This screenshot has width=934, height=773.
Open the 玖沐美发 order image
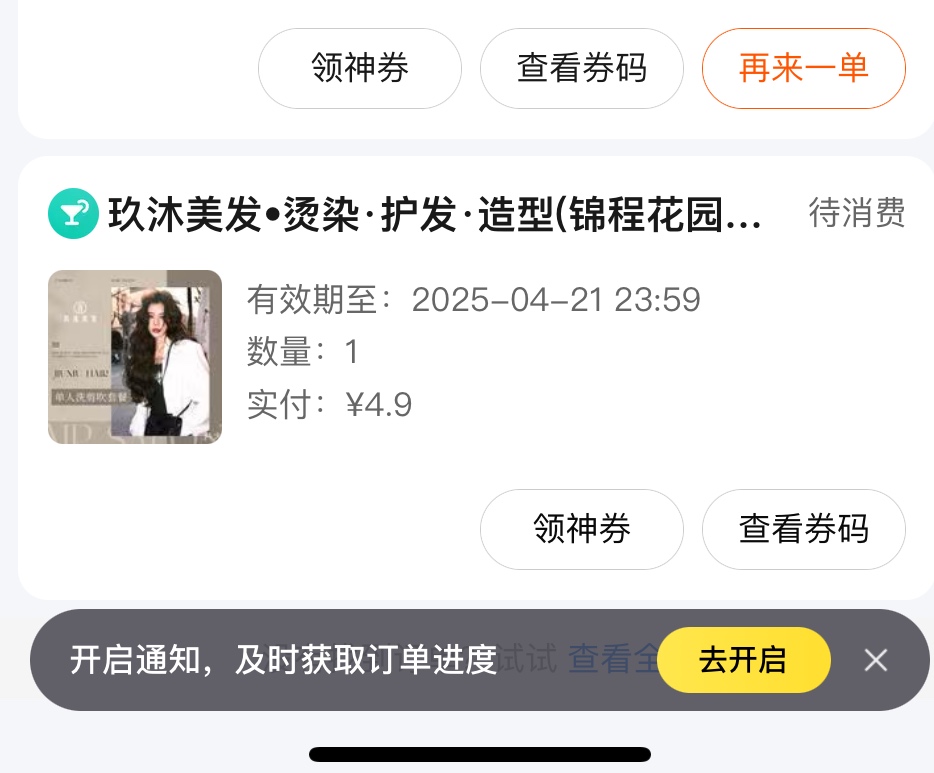click(x=135, y=357)
